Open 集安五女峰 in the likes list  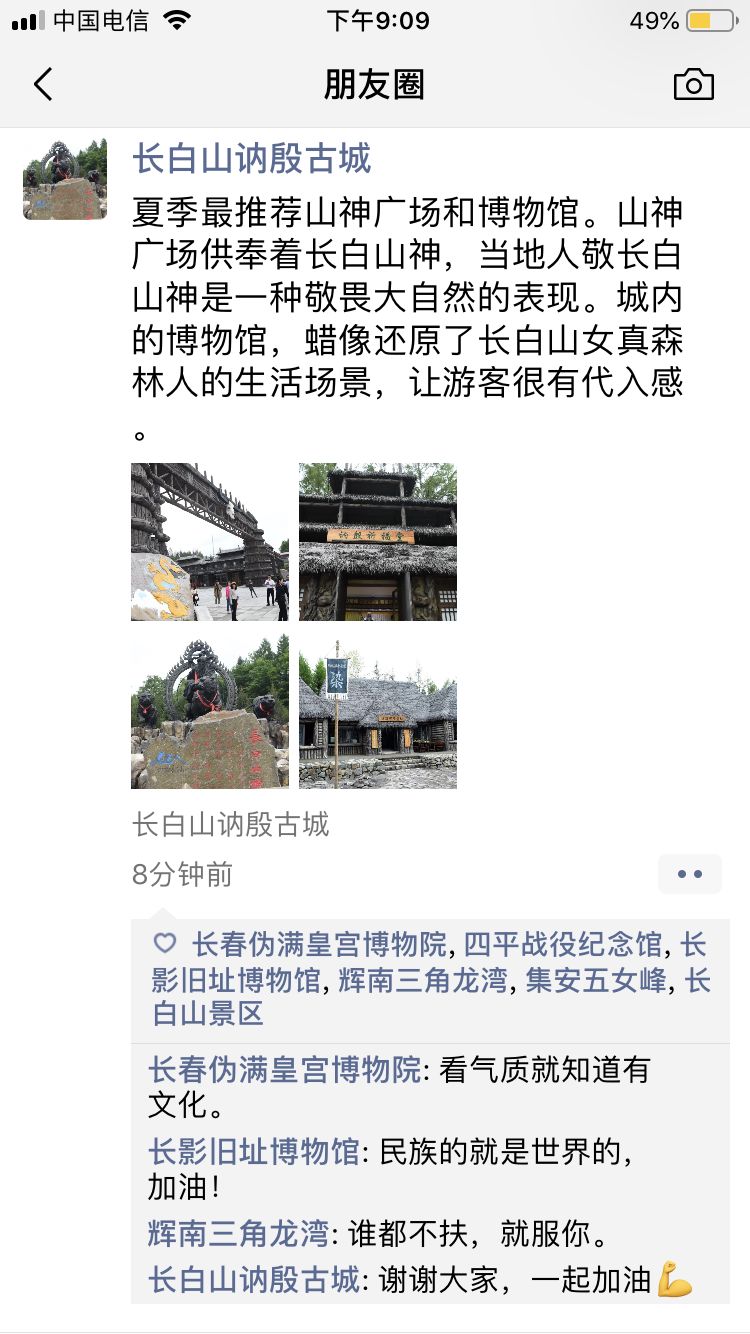pyautogui.click(x=596, y=980)
